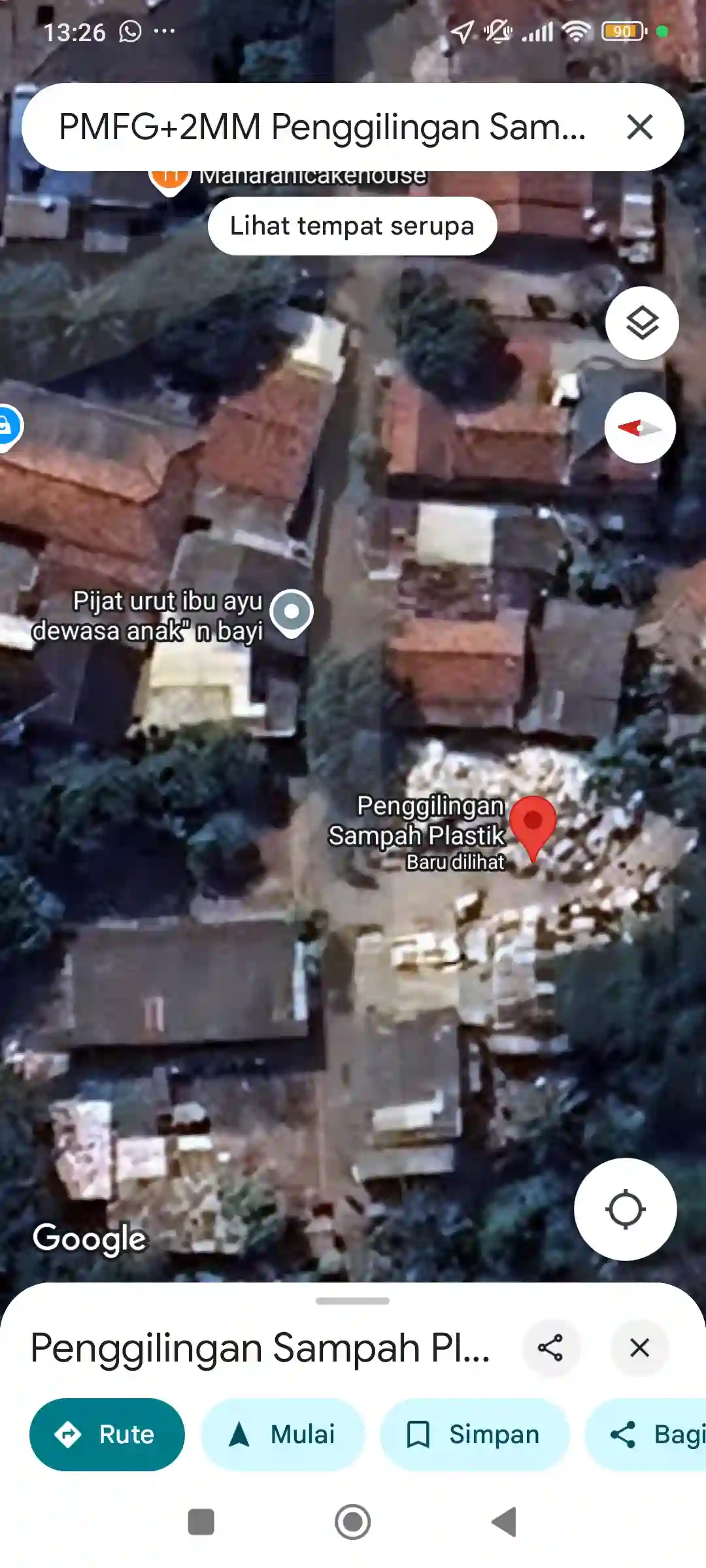Open the map layers button
The height and width of the screenshot is (1568, 706).
click(642, 323)
